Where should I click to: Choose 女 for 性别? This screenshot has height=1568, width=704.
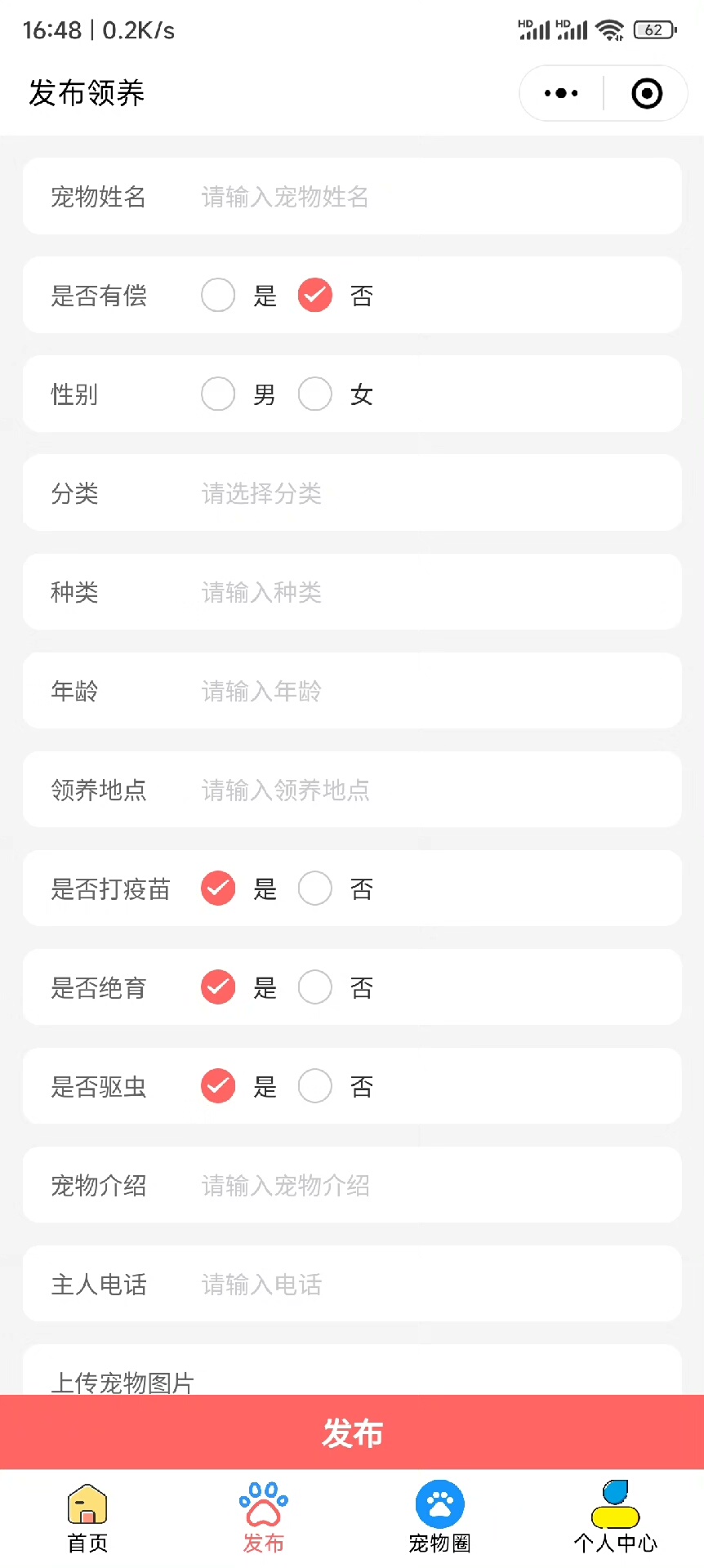315,394
